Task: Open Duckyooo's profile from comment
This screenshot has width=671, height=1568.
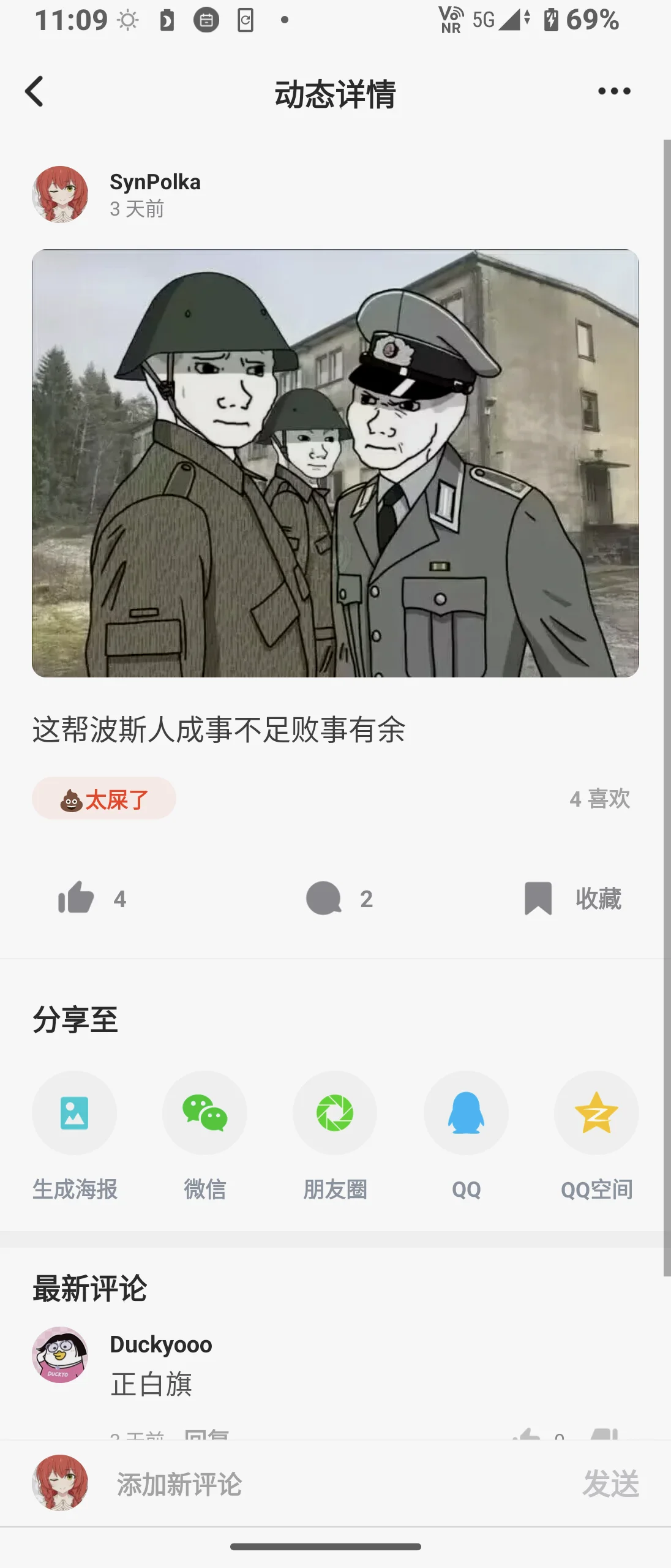Action: point(60,1355)
